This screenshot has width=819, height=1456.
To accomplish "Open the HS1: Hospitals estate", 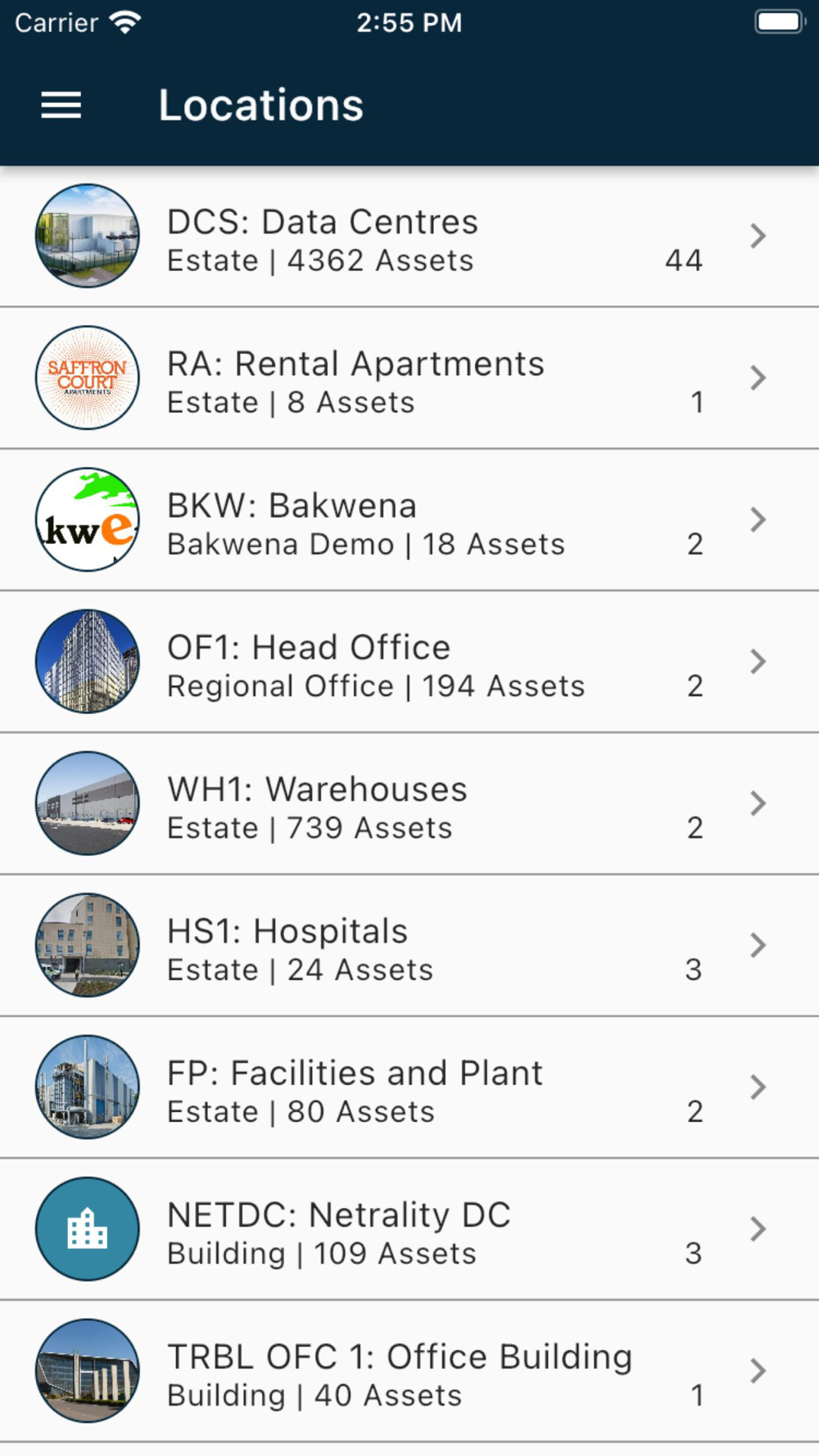I will (409, 946).
